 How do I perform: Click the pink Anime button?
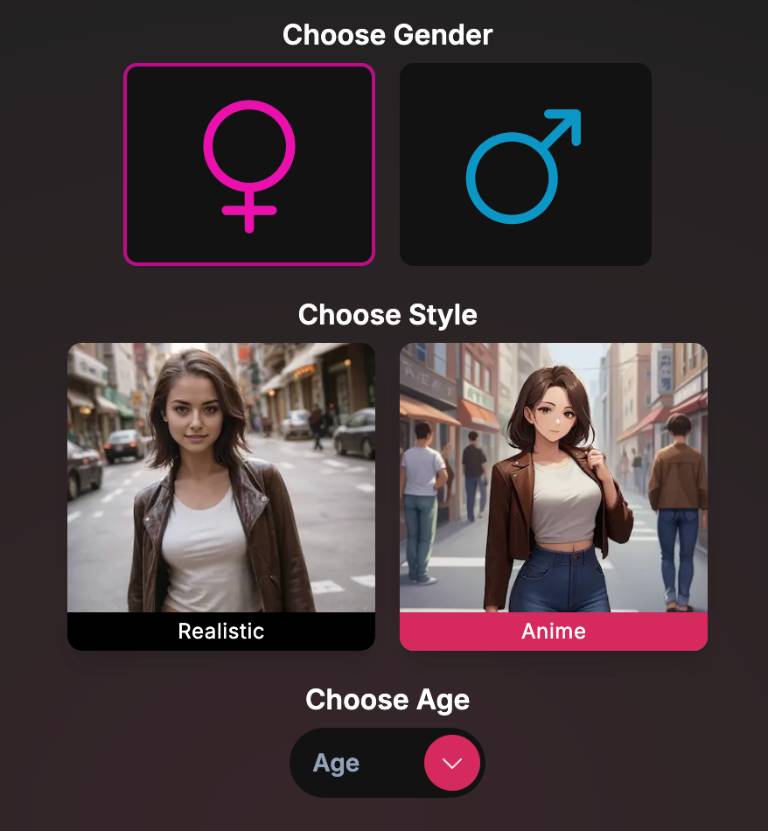click(553, 631)
